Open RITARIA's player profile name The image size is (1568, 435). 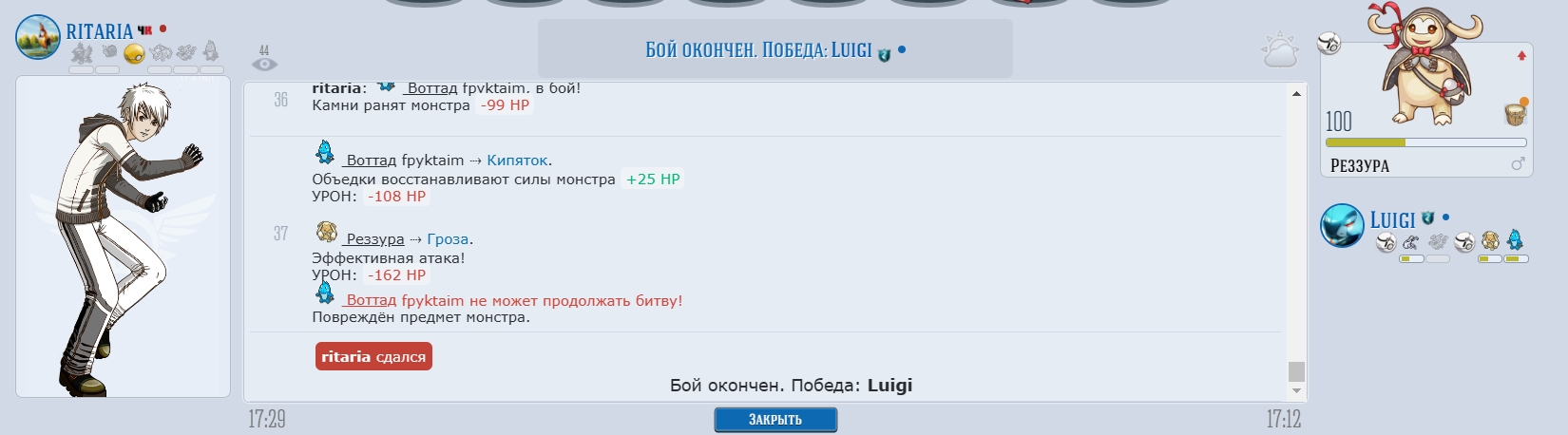tap(99, 31)
